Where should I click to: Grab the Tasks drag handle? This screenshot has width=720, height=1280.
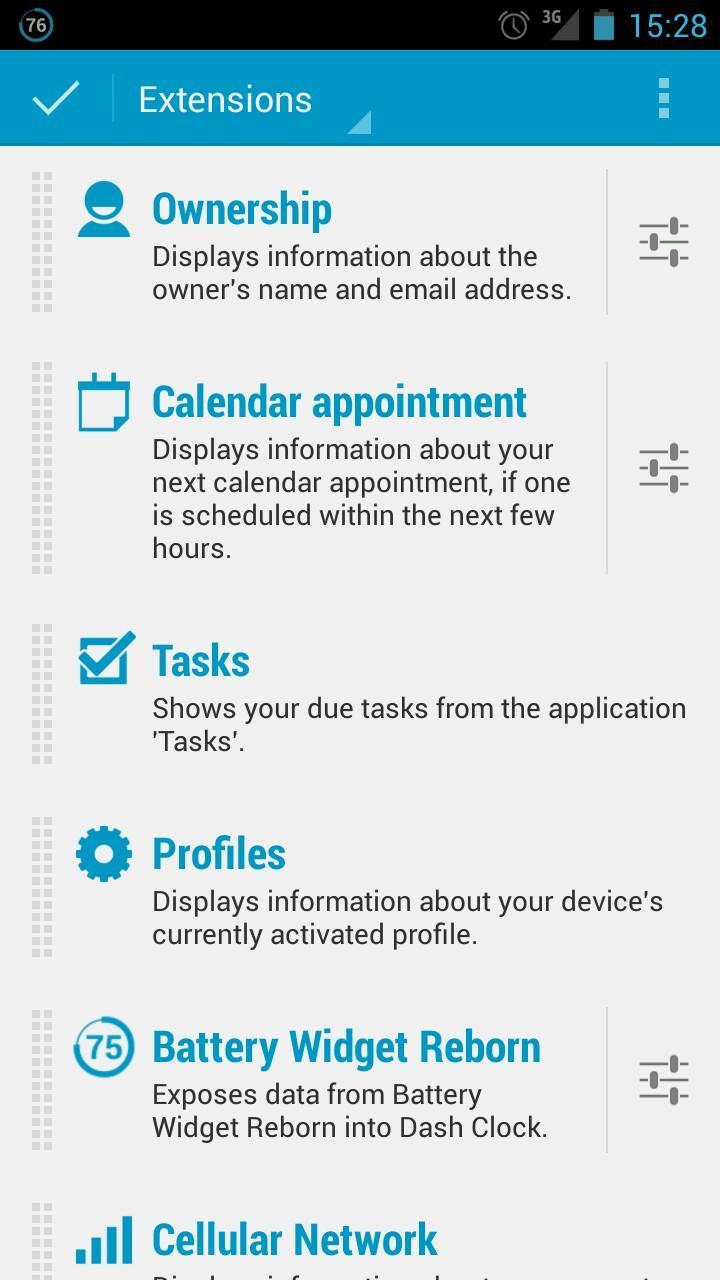click(42, 690)
